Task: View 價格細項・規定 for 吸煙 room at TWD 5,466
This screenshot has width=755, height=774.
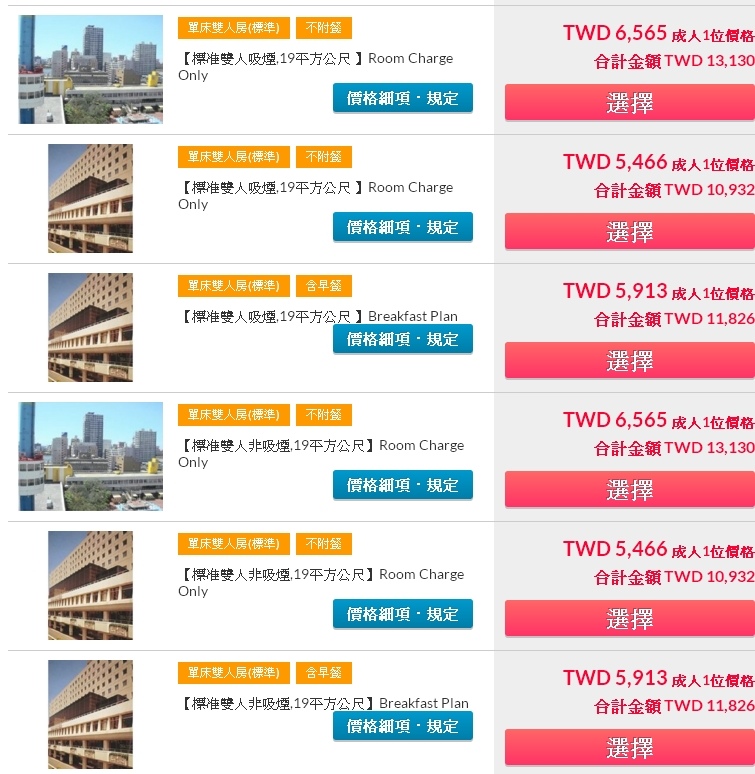Action: (x=402, y=227)
